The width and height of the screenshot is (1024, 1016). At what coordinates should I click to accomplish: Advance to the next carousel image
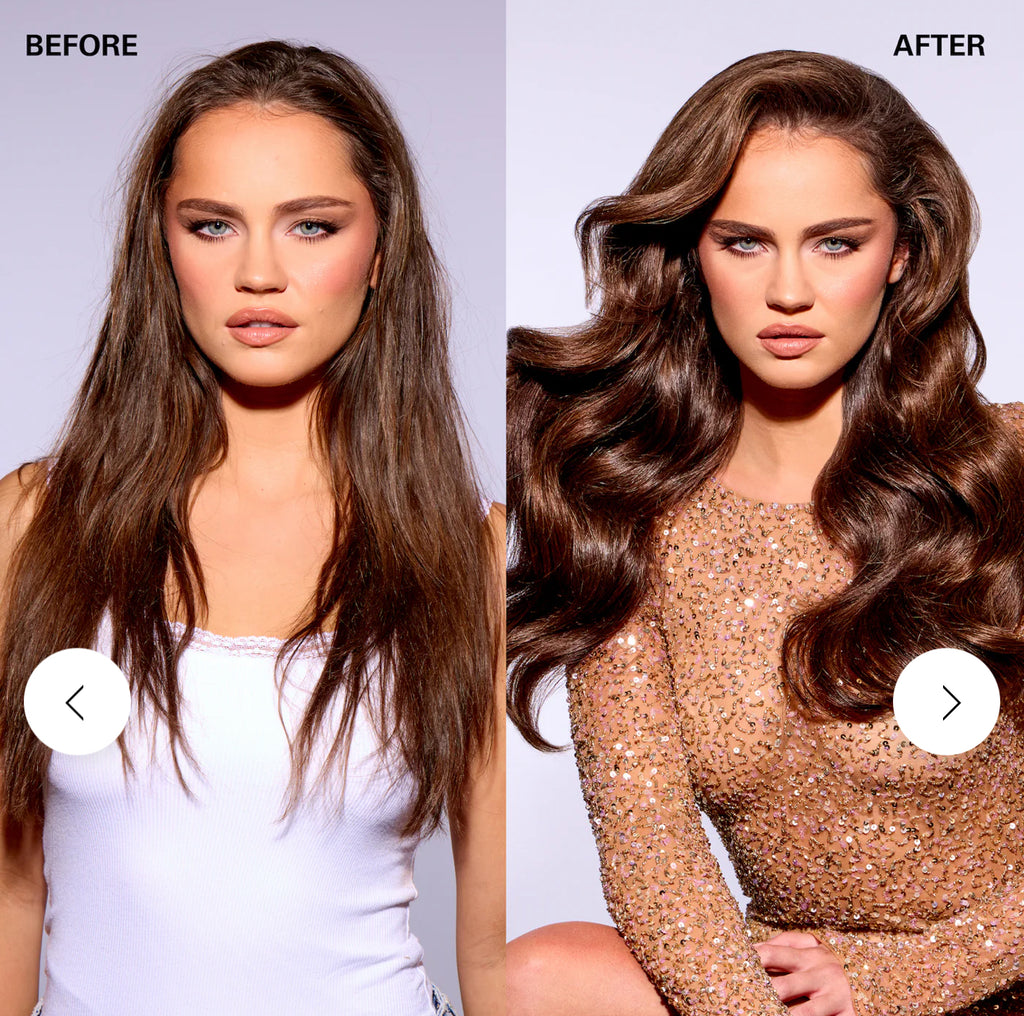point(946,702)
